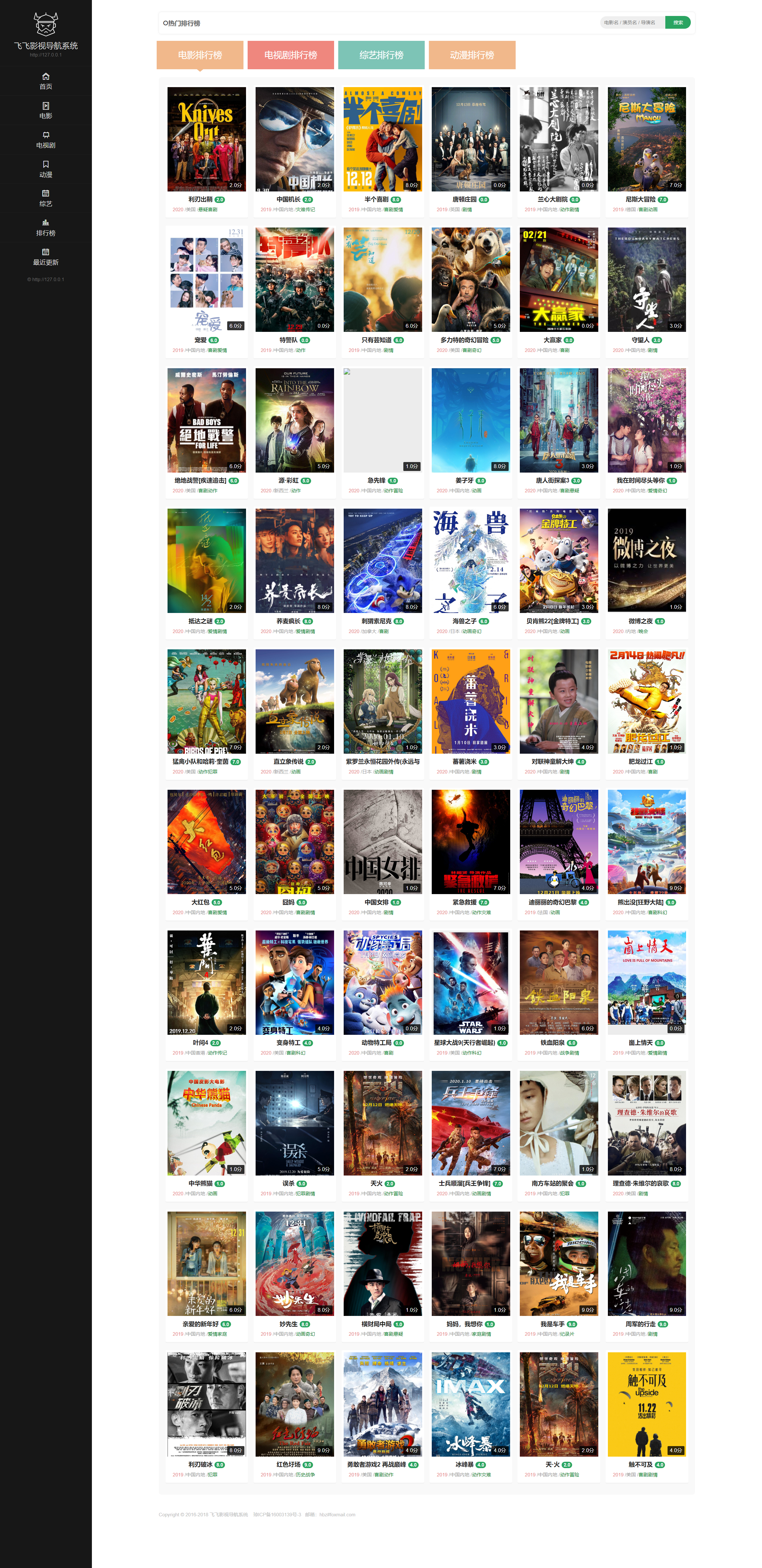Switch to 动漫排行榜 tab
The width and height of the screenshot is (762, 1568).
click(x=472, y=55)
